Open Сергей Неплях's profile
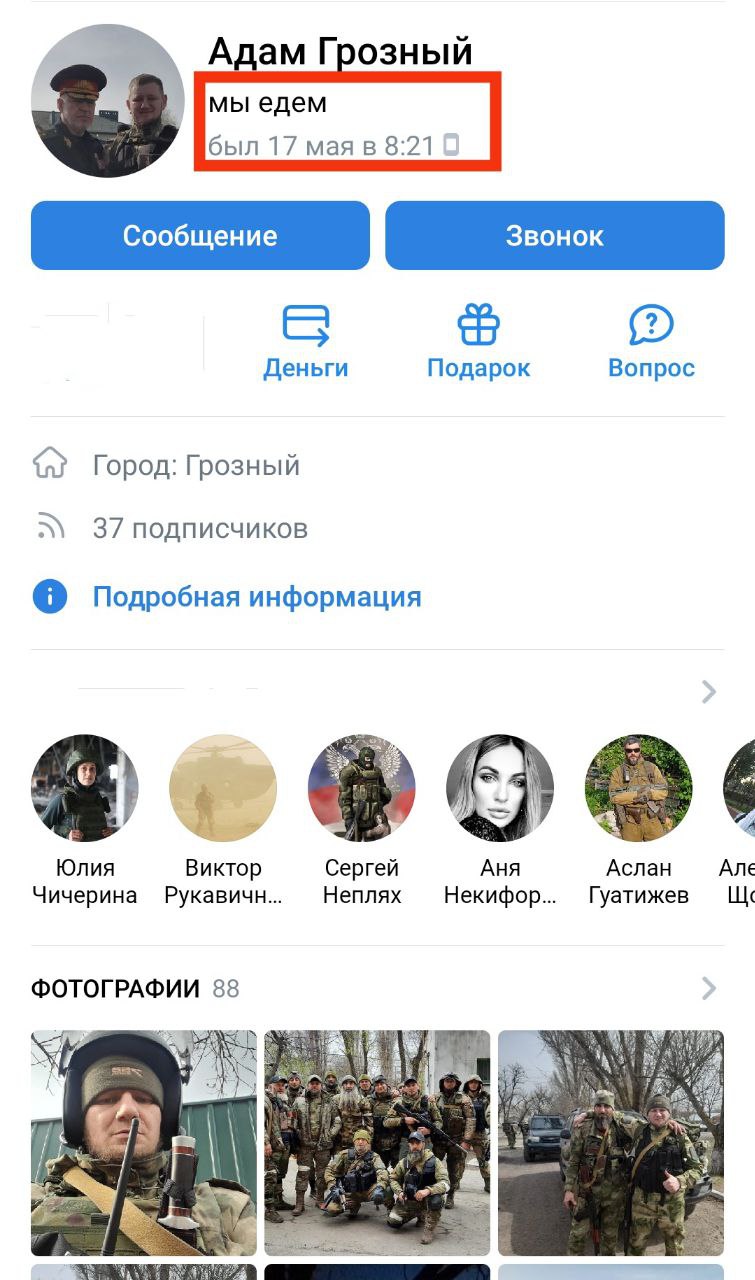The width and height of the screenshot is (755, 1280). click(362, 789)
